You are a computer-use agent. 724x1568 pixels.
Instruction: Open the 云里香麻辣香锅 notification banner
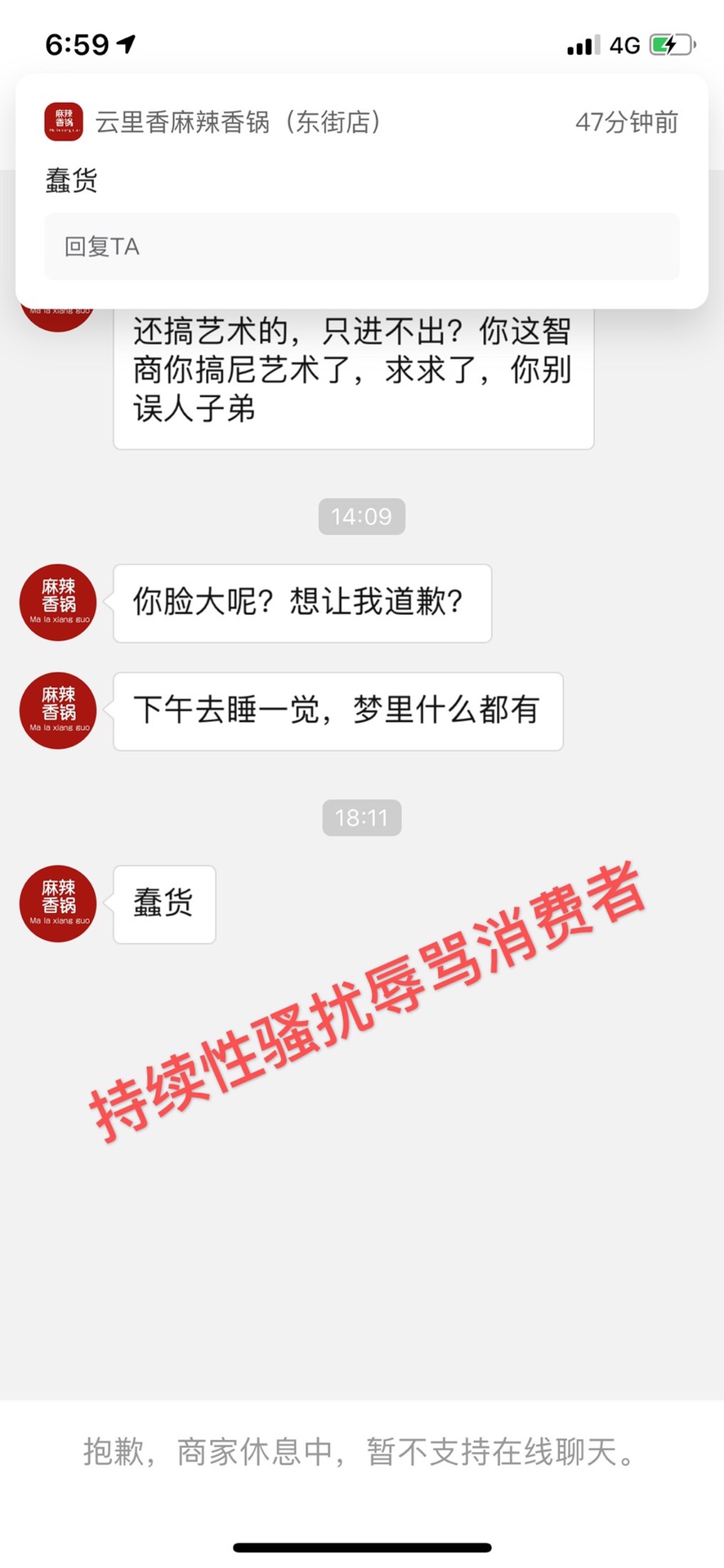[x=361, y=149]
